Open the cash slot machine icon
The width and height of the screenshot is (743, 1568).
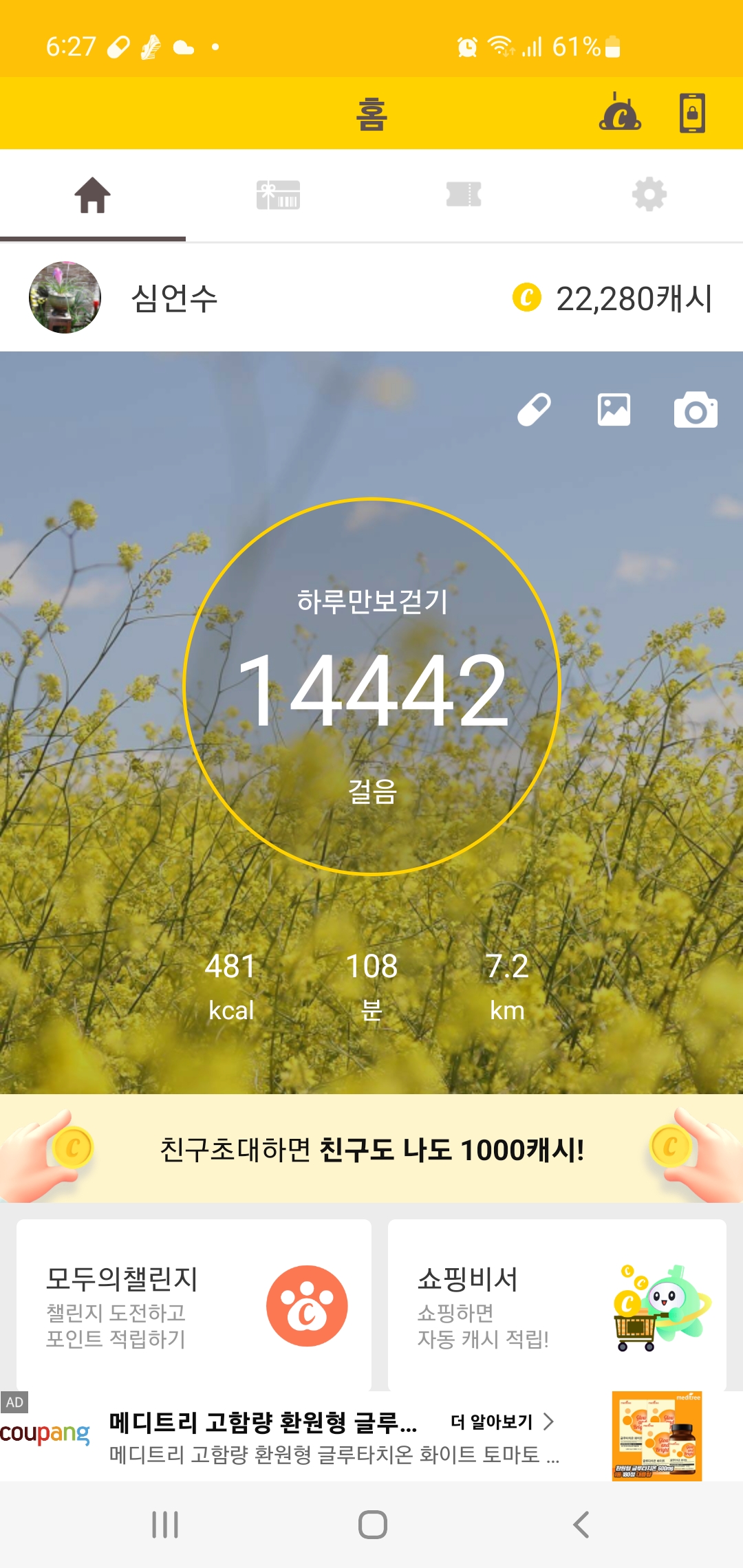(x=620, y=113)
